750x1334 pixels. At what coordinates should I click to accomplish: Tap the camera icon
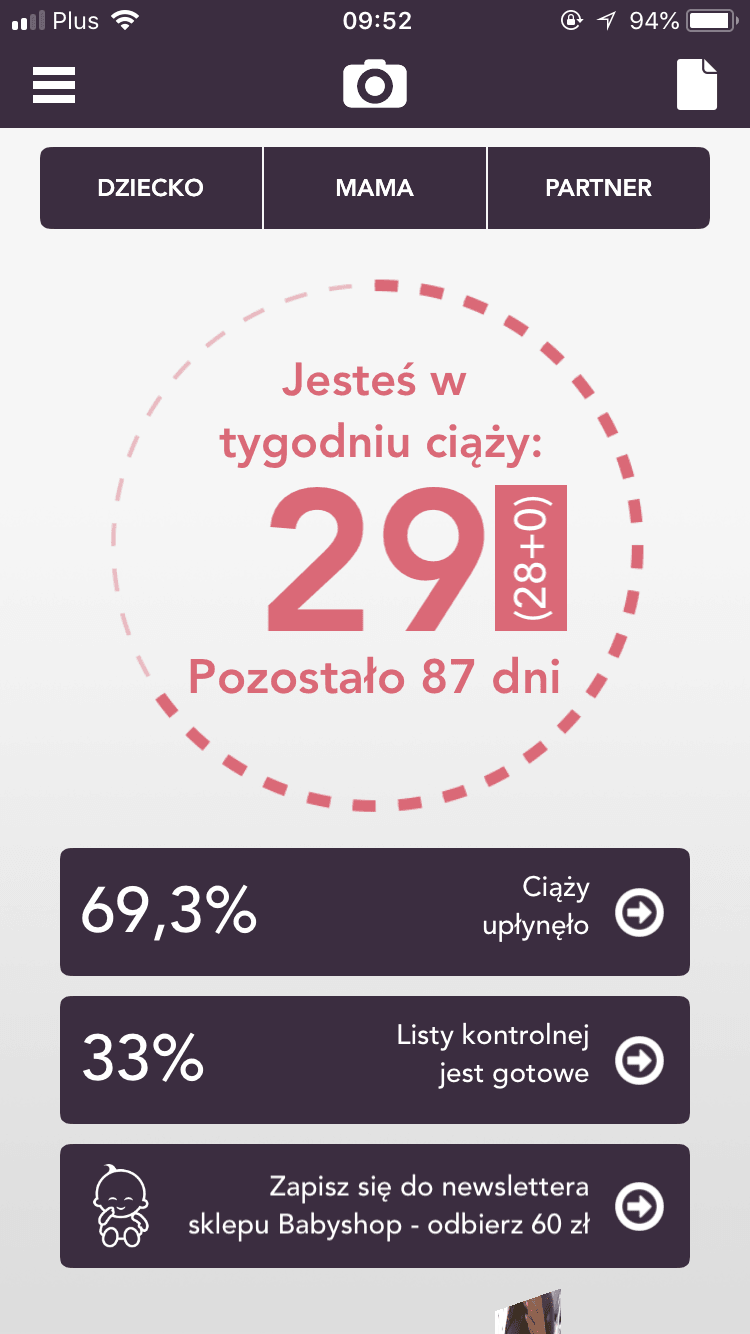[x=375, y=84]
